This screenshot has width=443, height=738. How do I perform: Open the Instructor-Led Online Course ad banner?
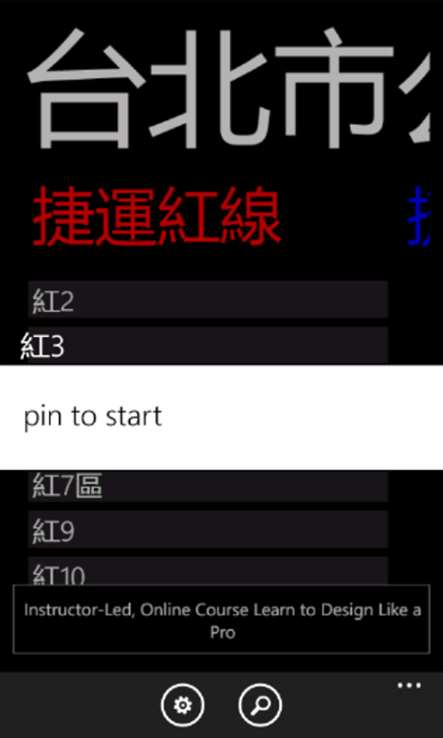[221, 619]
